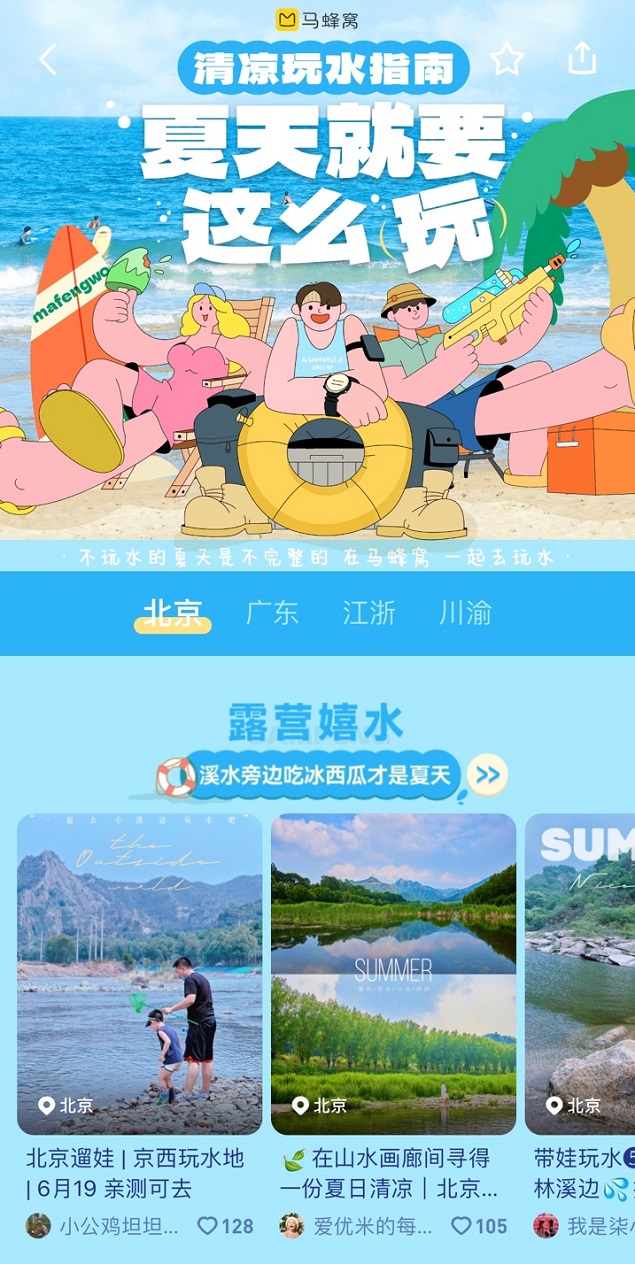Go back using the top-left arrow
Viewport: 635px width, 1264px height.
pos(48,60)
